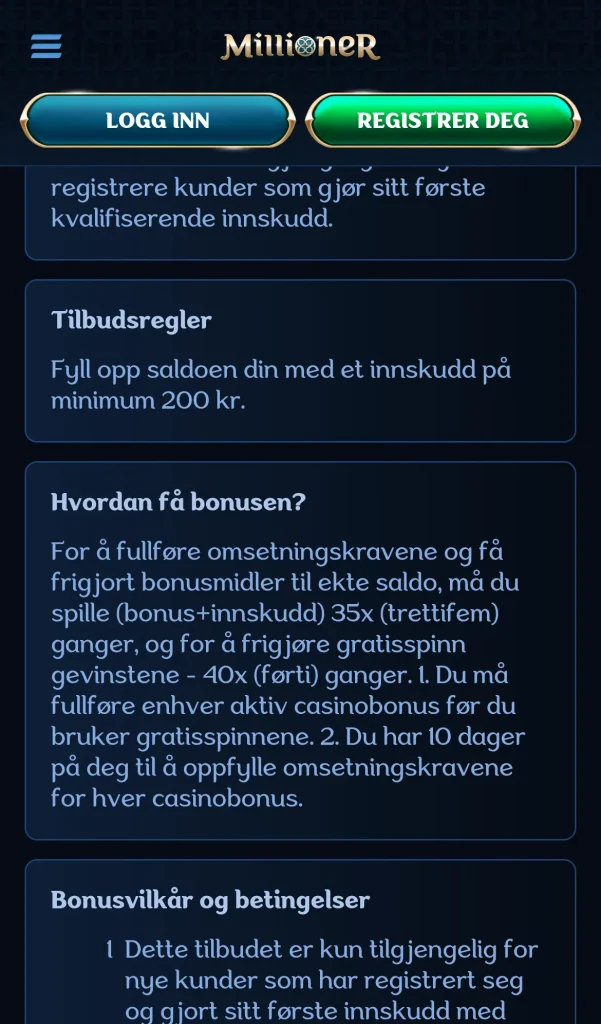Tap the REGISTRER DEG button

(x=443, y=120)
